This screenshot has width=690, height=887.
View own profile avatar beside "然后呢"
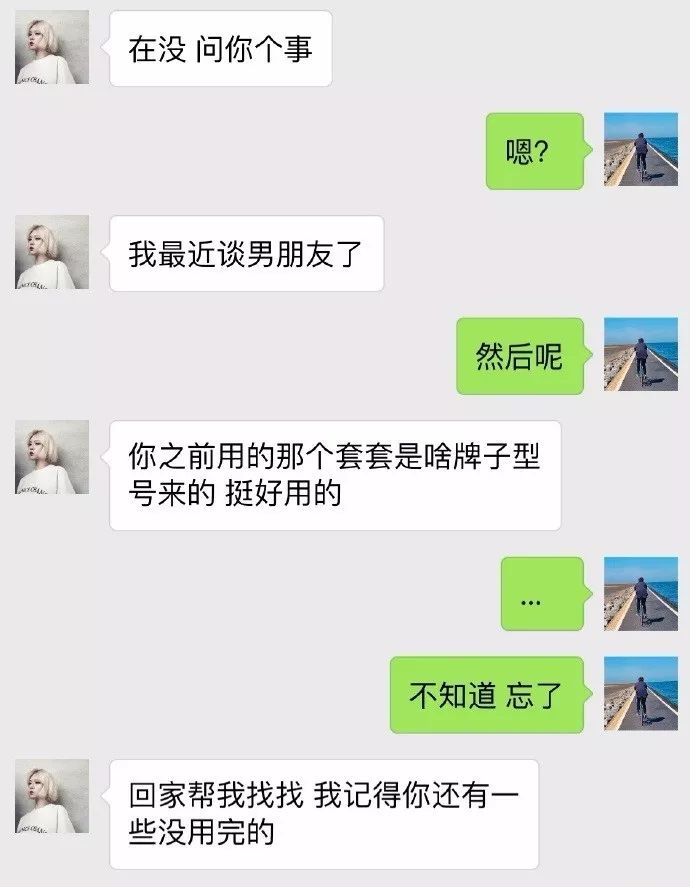pos(641,353)
